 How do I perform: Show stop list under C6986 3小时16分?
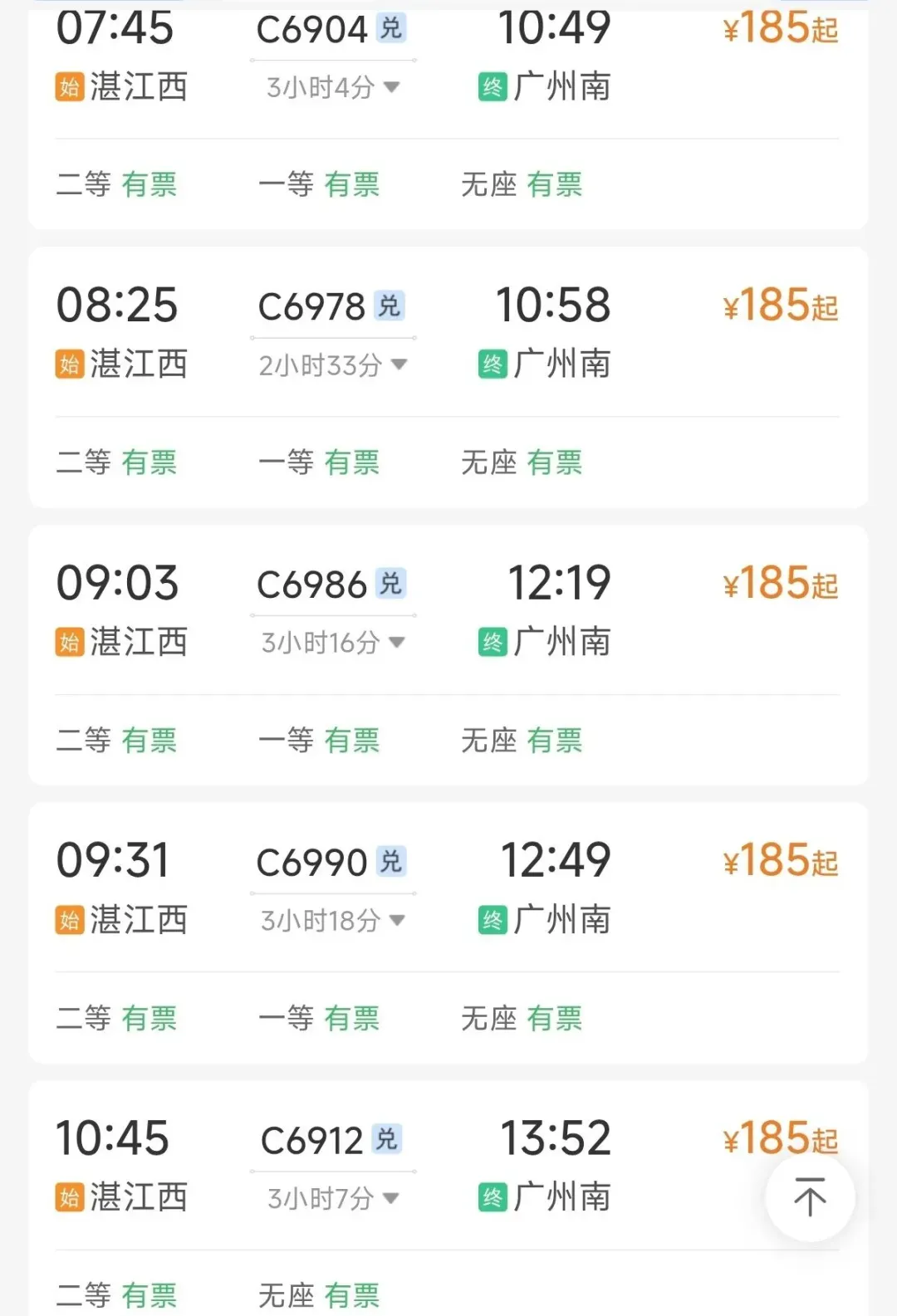(333, 643)
